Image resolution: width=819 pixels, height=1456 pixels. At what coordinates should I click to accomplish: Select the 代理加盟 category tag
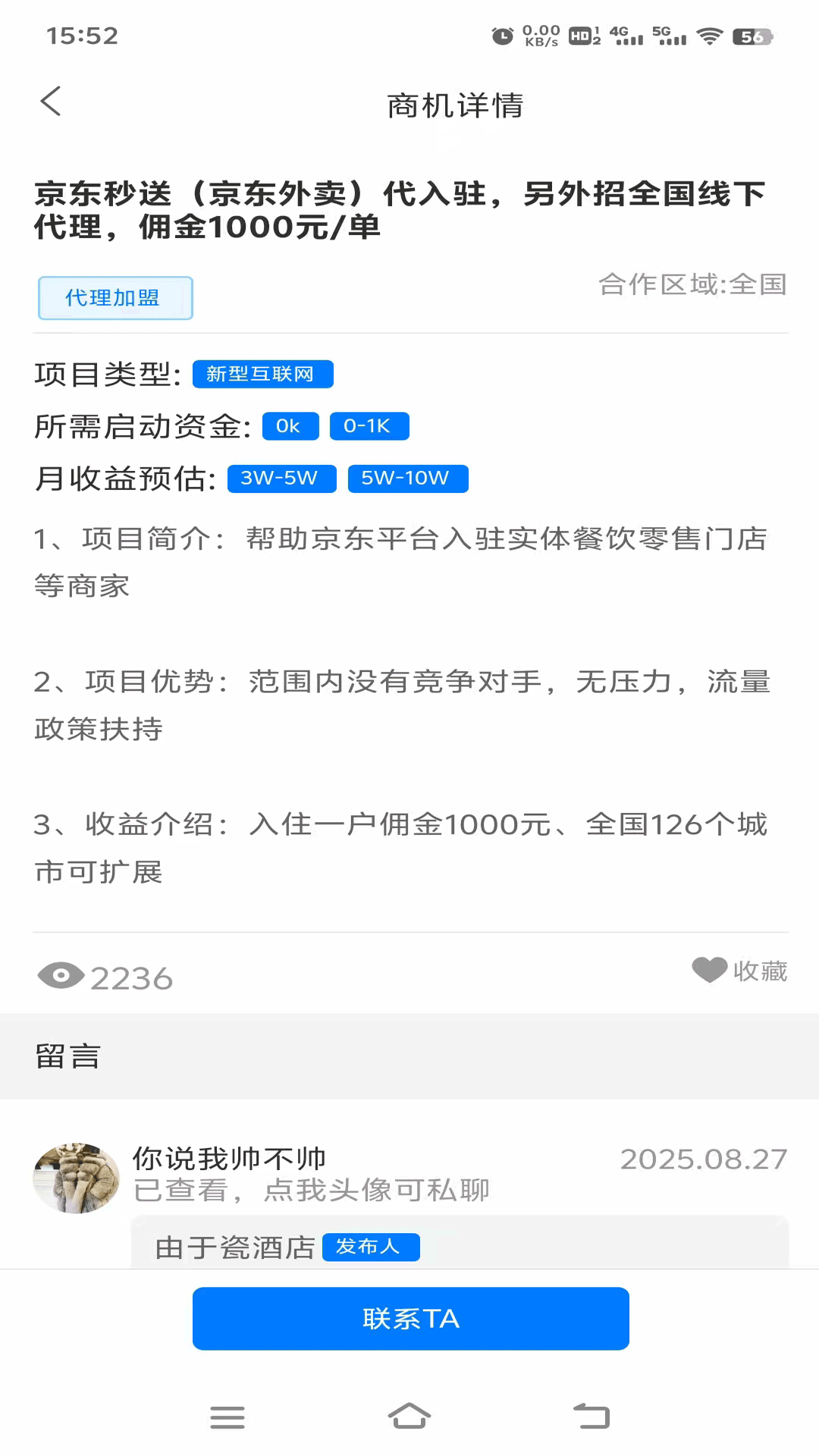point(115,298)
